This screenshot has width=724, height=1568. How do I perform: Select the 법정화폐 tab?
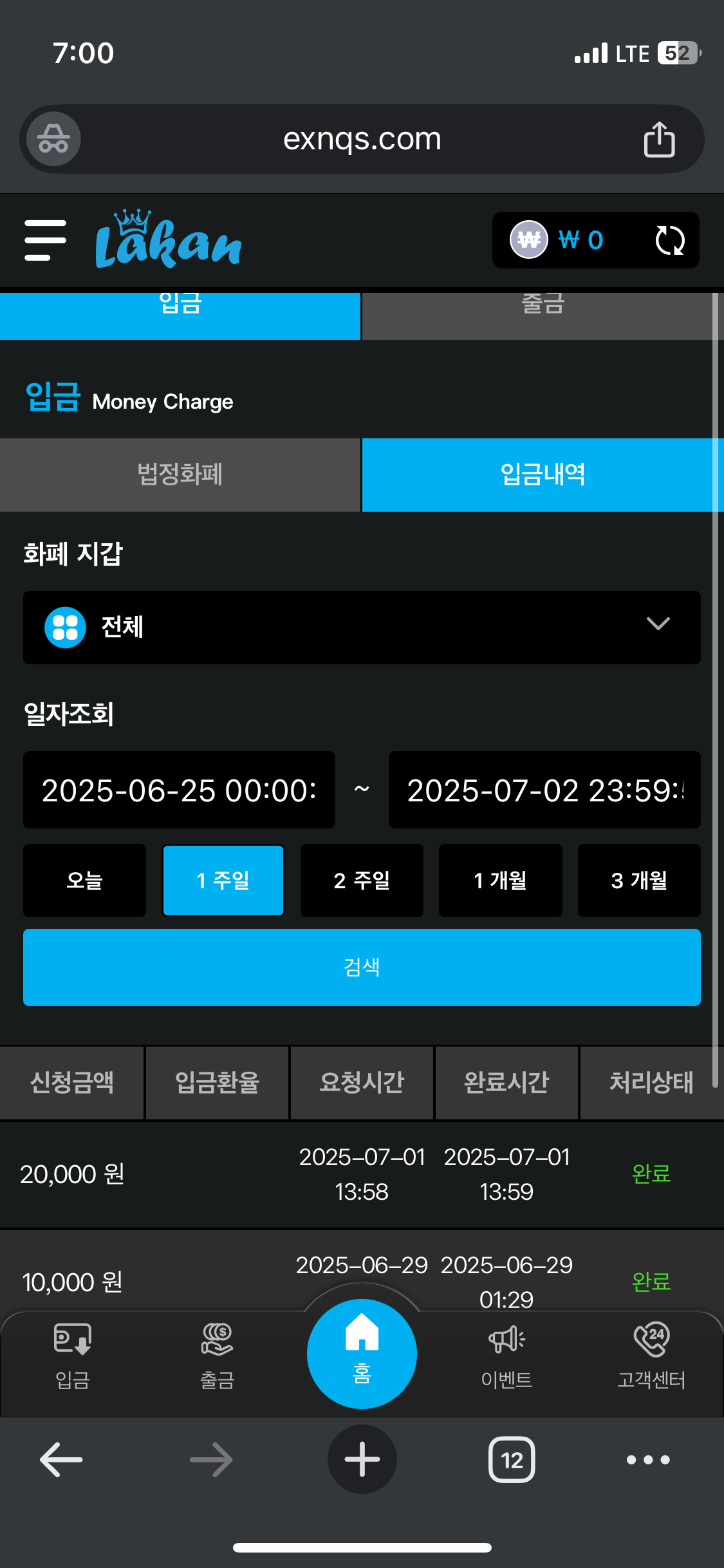point(180,475)
